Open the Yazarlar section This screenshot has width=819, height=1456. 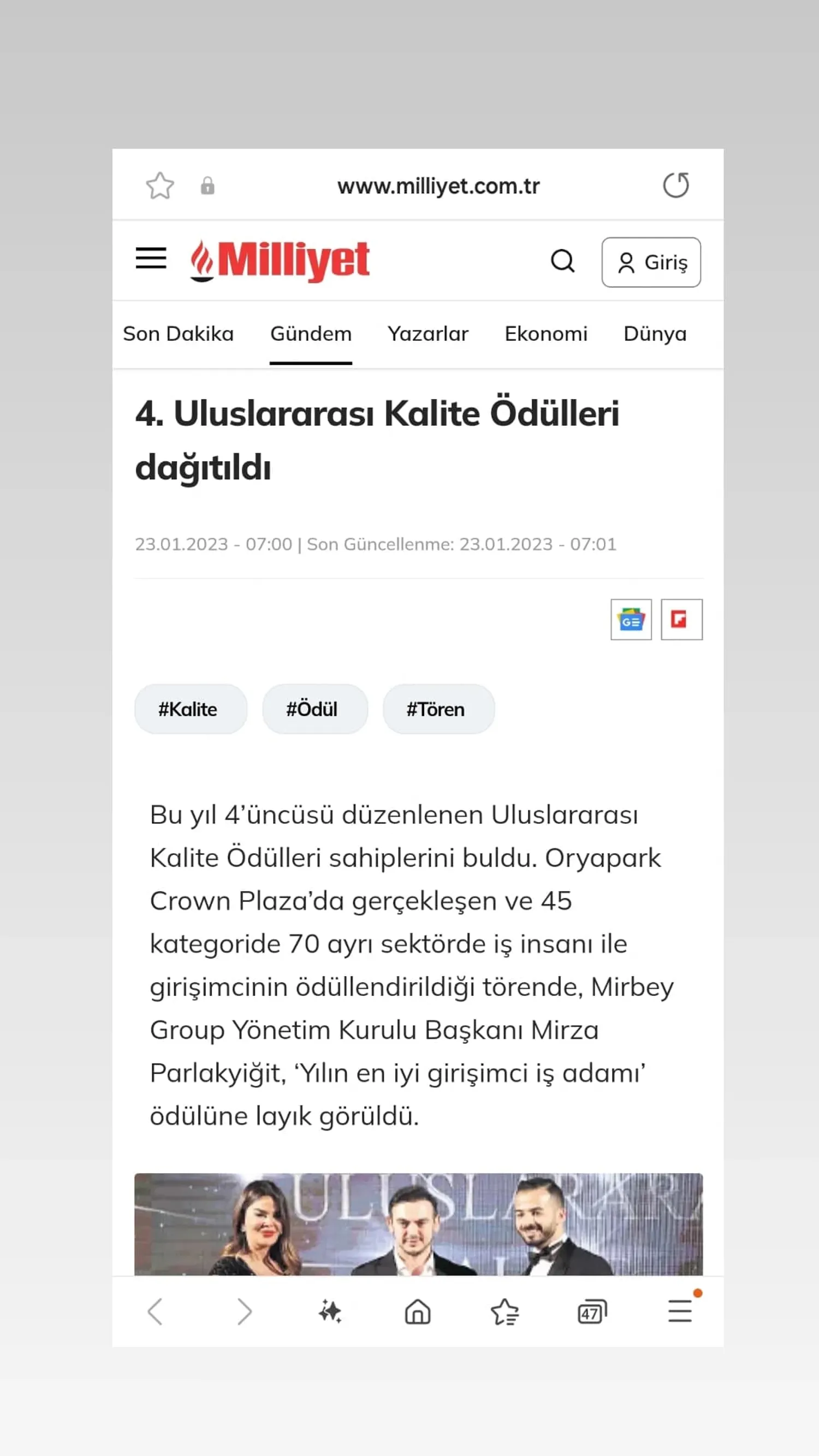pyautogui.click(x=428, y=334)
